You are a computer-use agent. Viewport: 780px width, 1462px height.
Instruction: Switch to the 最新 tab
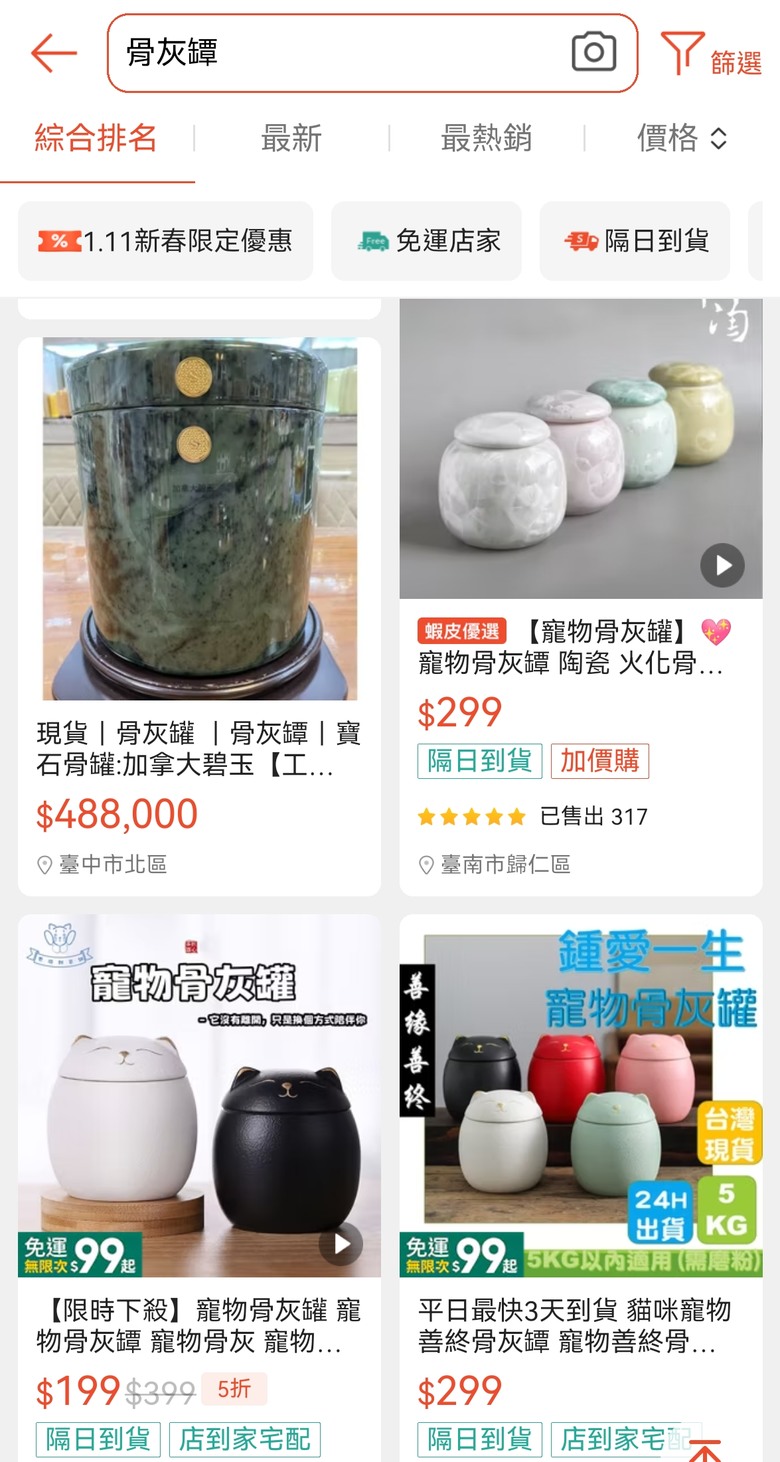tap(291, 138)
